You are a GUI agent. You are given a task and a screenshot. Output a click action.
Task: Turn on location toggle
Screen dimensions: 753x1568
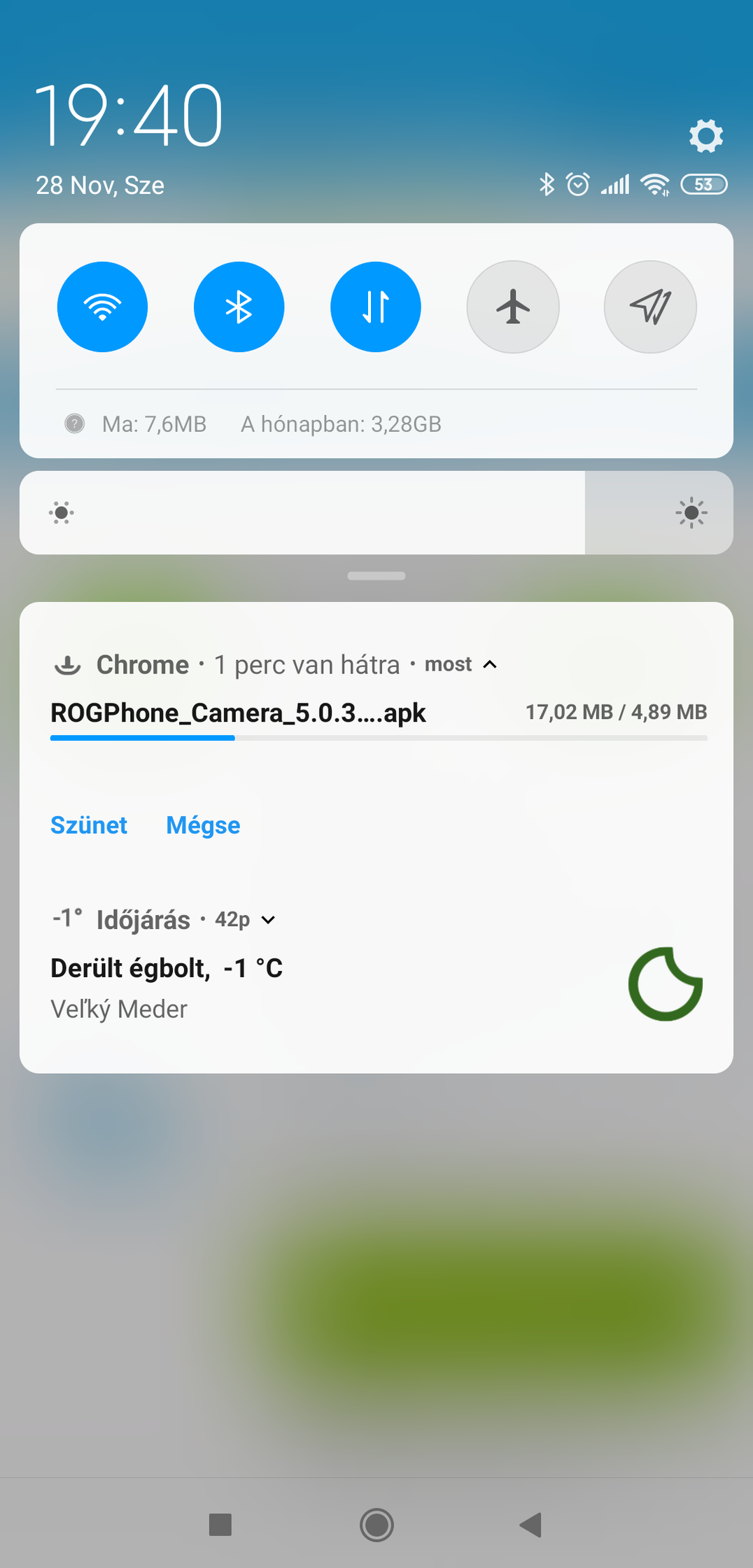[650, 307]
